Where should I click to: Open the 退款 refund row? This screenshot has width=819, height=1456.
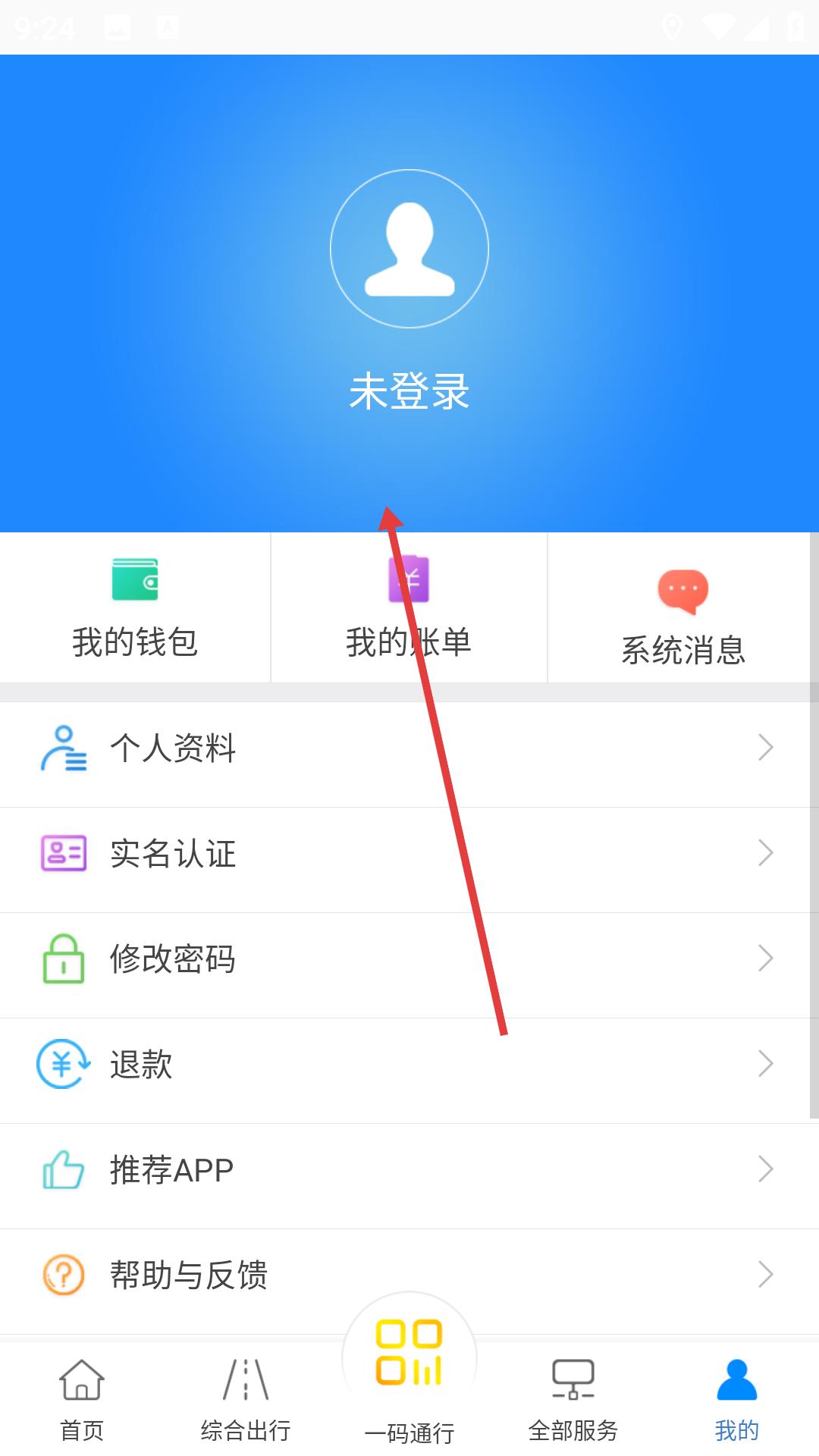tap(409, 1064)
